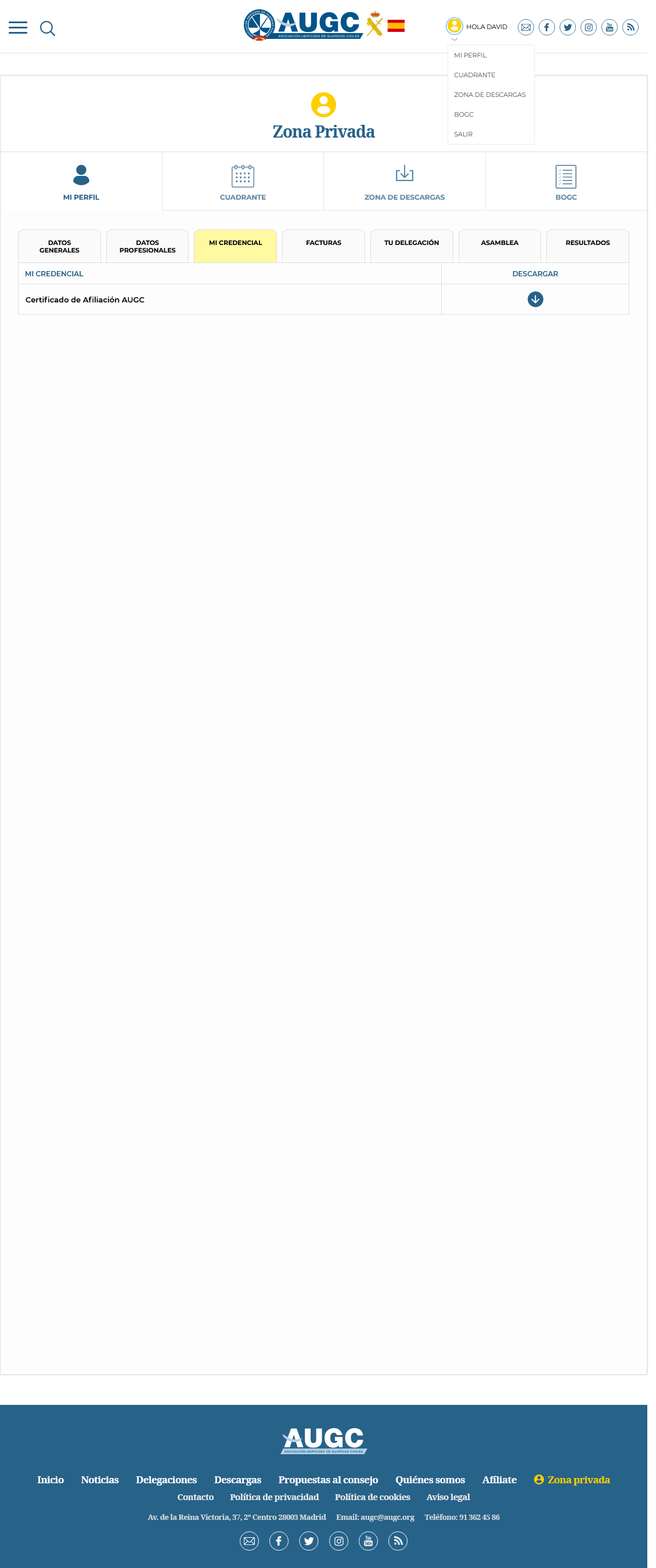Open the BOGC section tile
The width and height of the screenshot is (656, 1568).
click(x=565, y=182)
